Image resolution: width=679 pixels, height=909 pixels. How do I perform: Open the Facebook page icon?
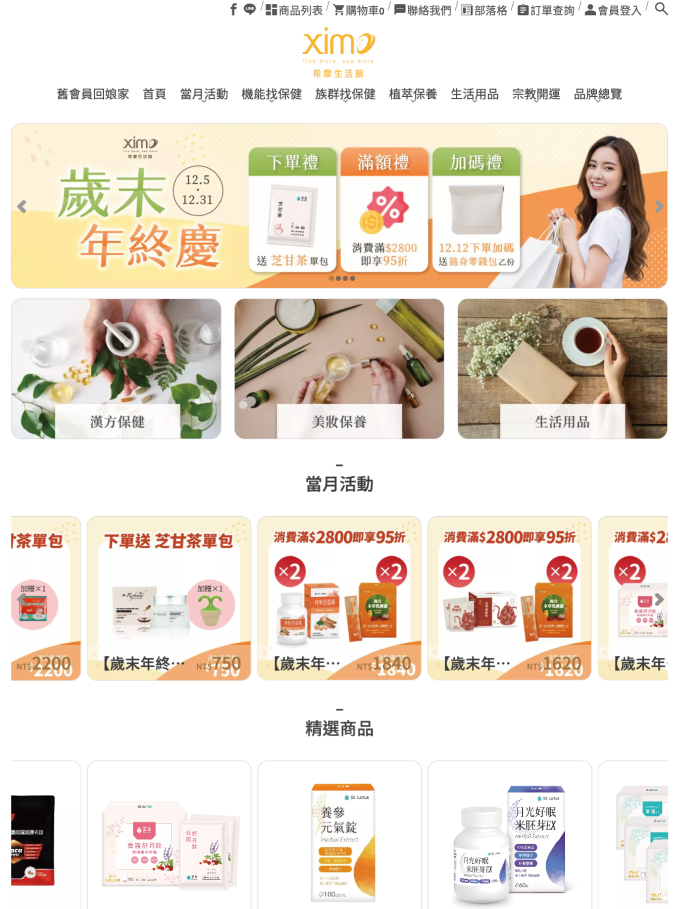pos(233,9)
